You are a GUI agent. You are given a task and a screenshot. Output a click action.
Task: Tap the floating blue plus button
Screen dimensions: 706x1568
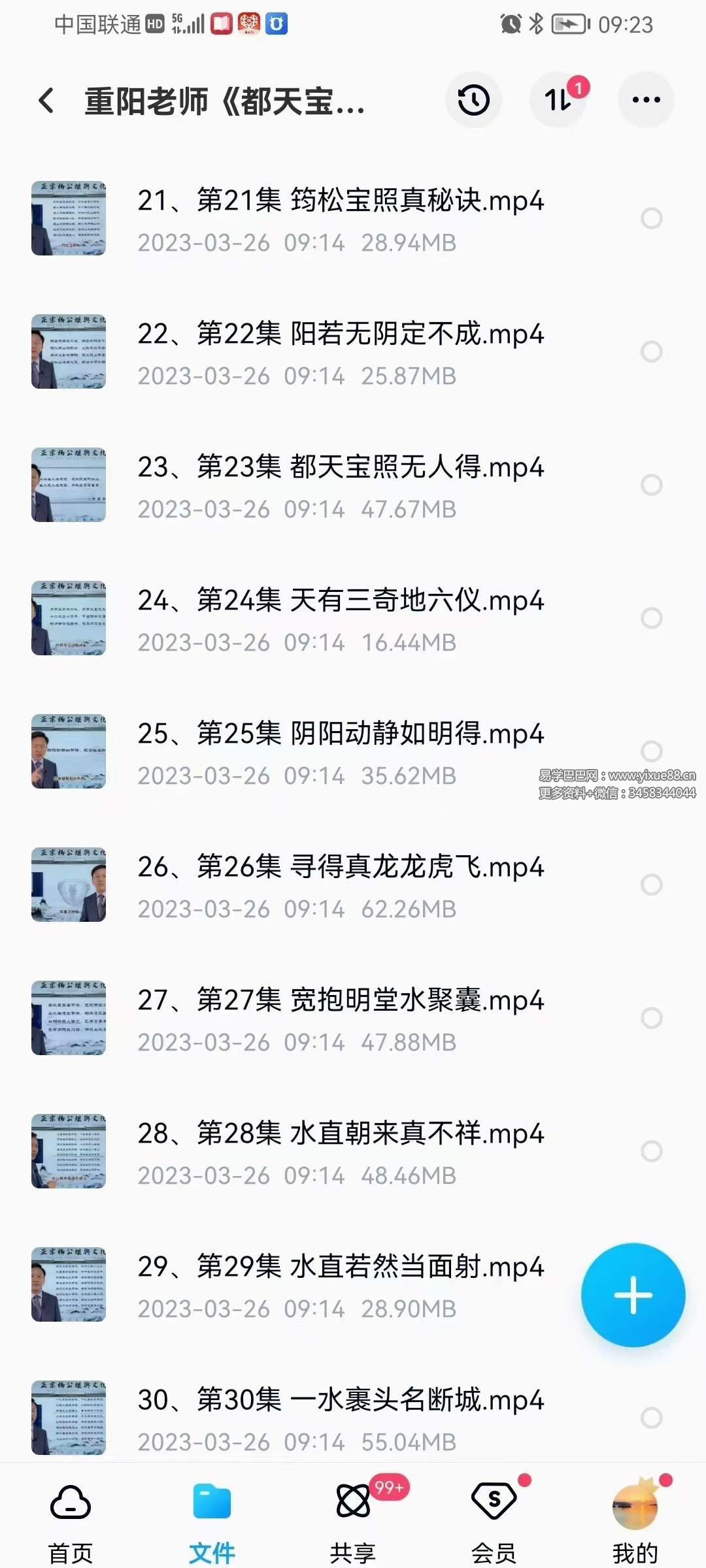point(633,1296)
